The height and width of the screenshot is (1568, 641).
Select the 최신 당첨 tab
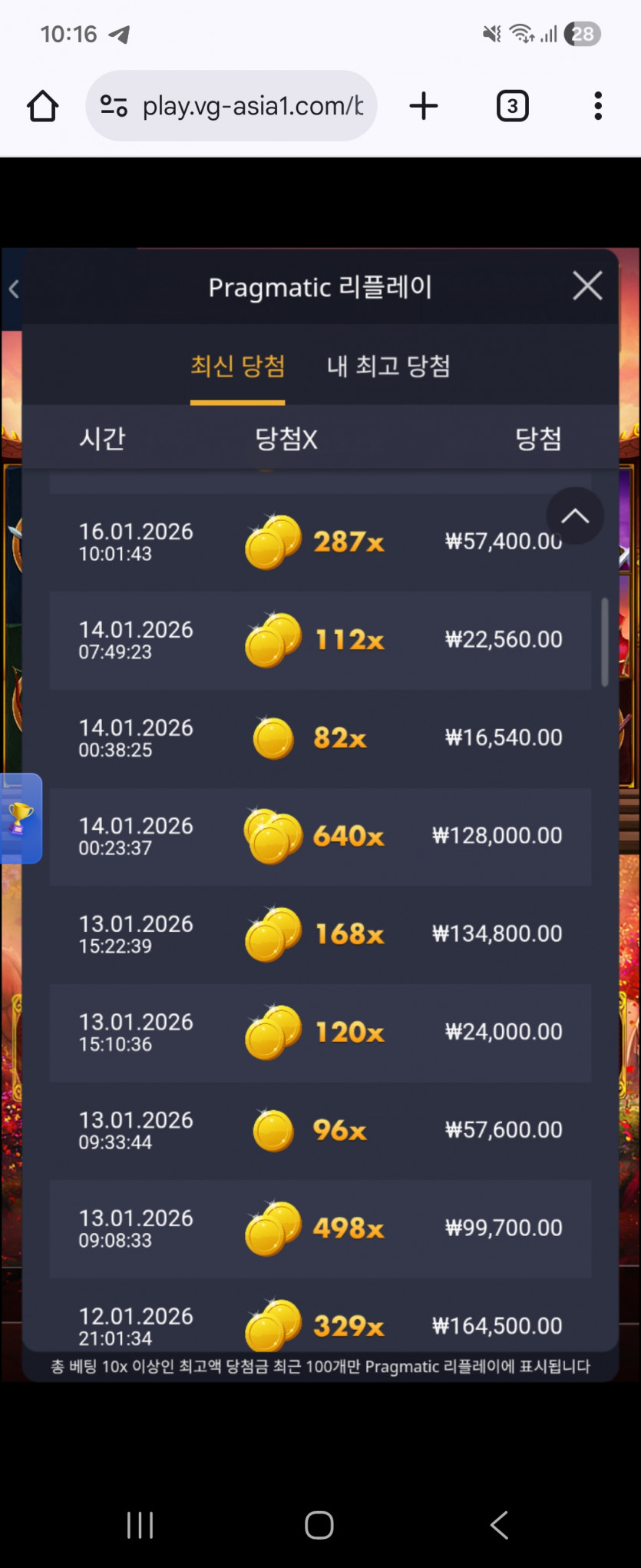[237, 366]
